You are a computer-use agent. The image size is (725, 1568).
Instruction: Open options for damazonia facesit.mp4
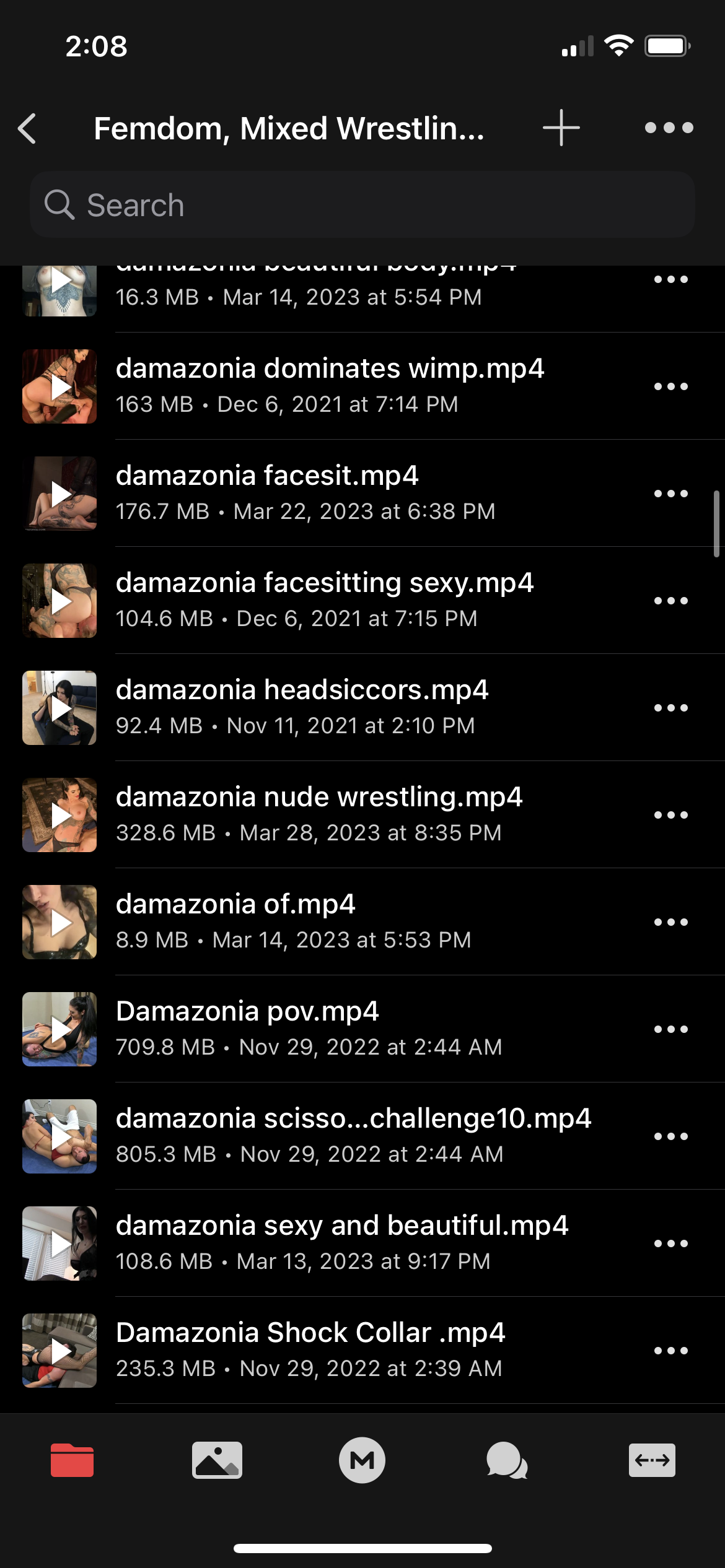pyautogui.click(x=670, y=494)
